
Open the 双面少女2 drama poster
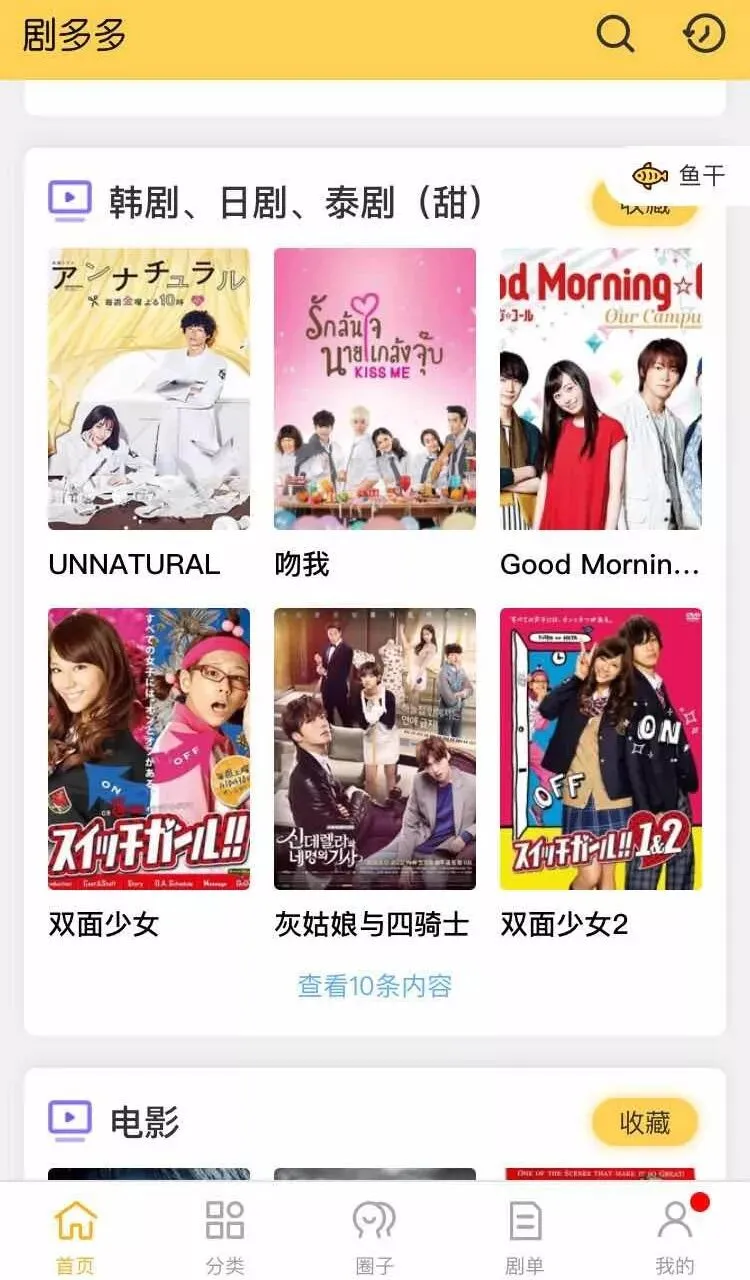601,749
